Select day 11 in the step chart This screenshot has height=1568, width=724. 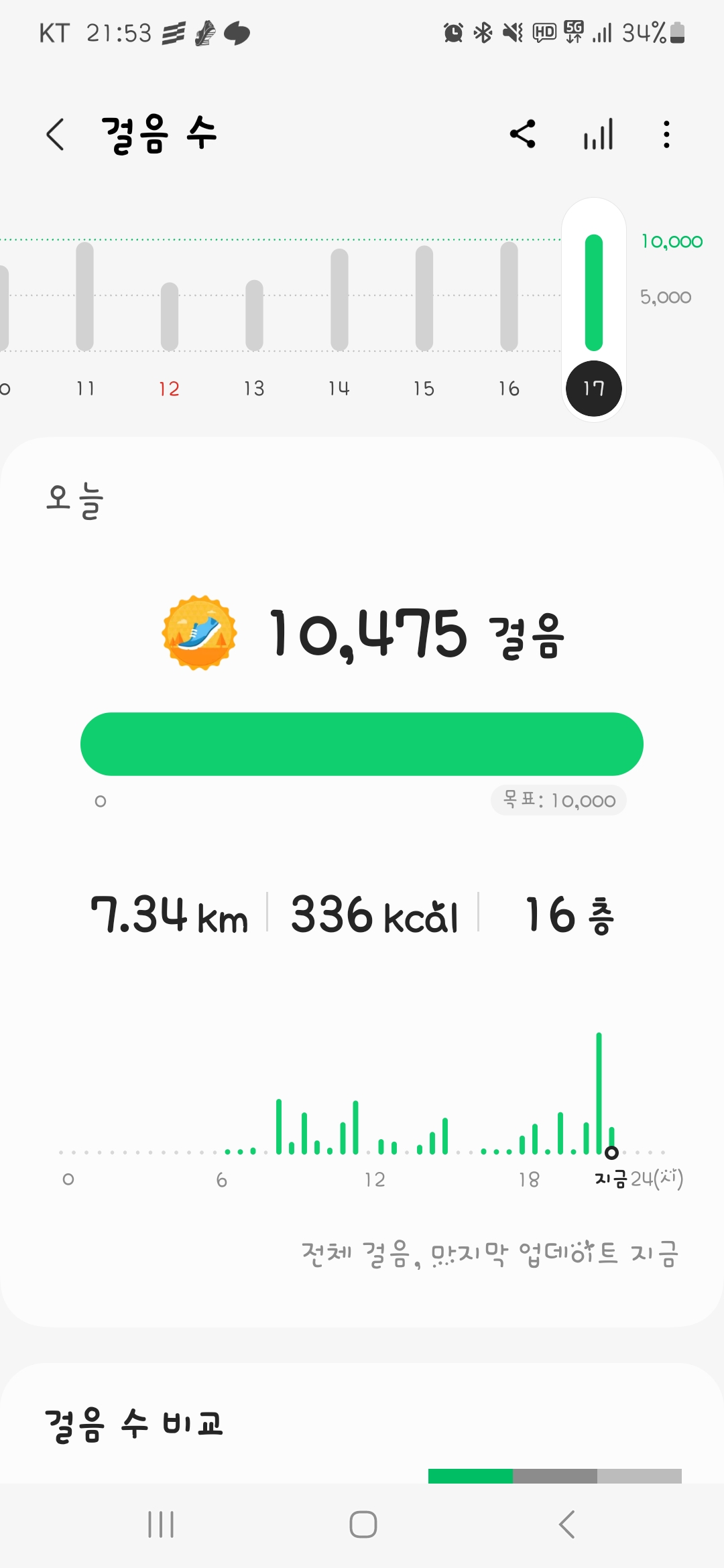tap(85, 315)
